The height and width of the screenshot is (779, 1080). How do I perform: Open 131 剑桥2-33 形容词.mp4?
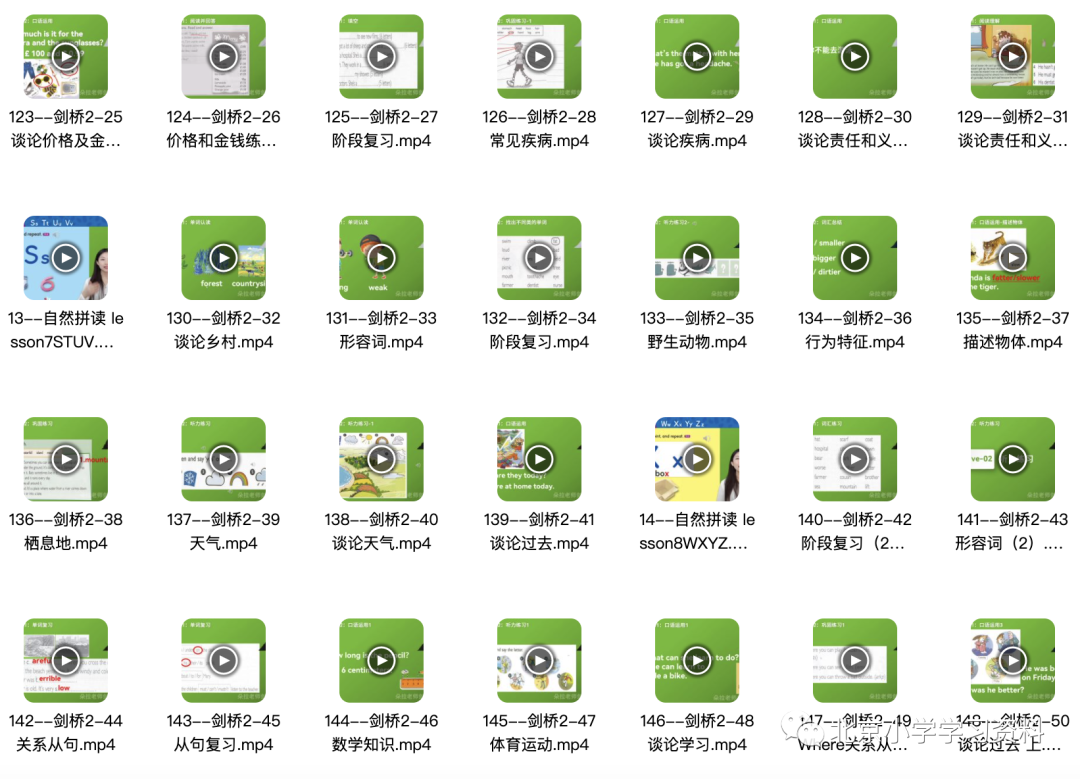[381, 259]
